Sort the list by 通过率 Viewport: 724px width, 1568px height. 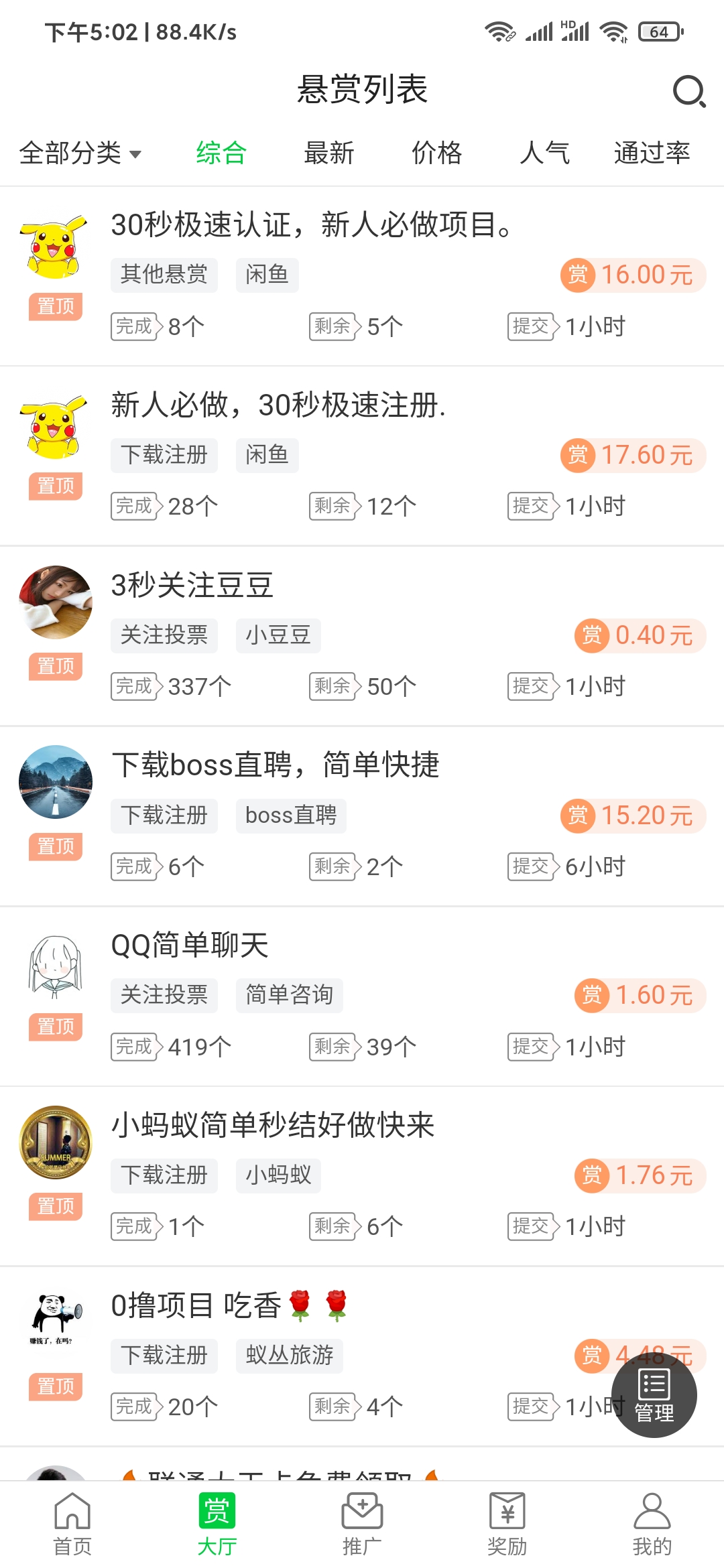652,153
